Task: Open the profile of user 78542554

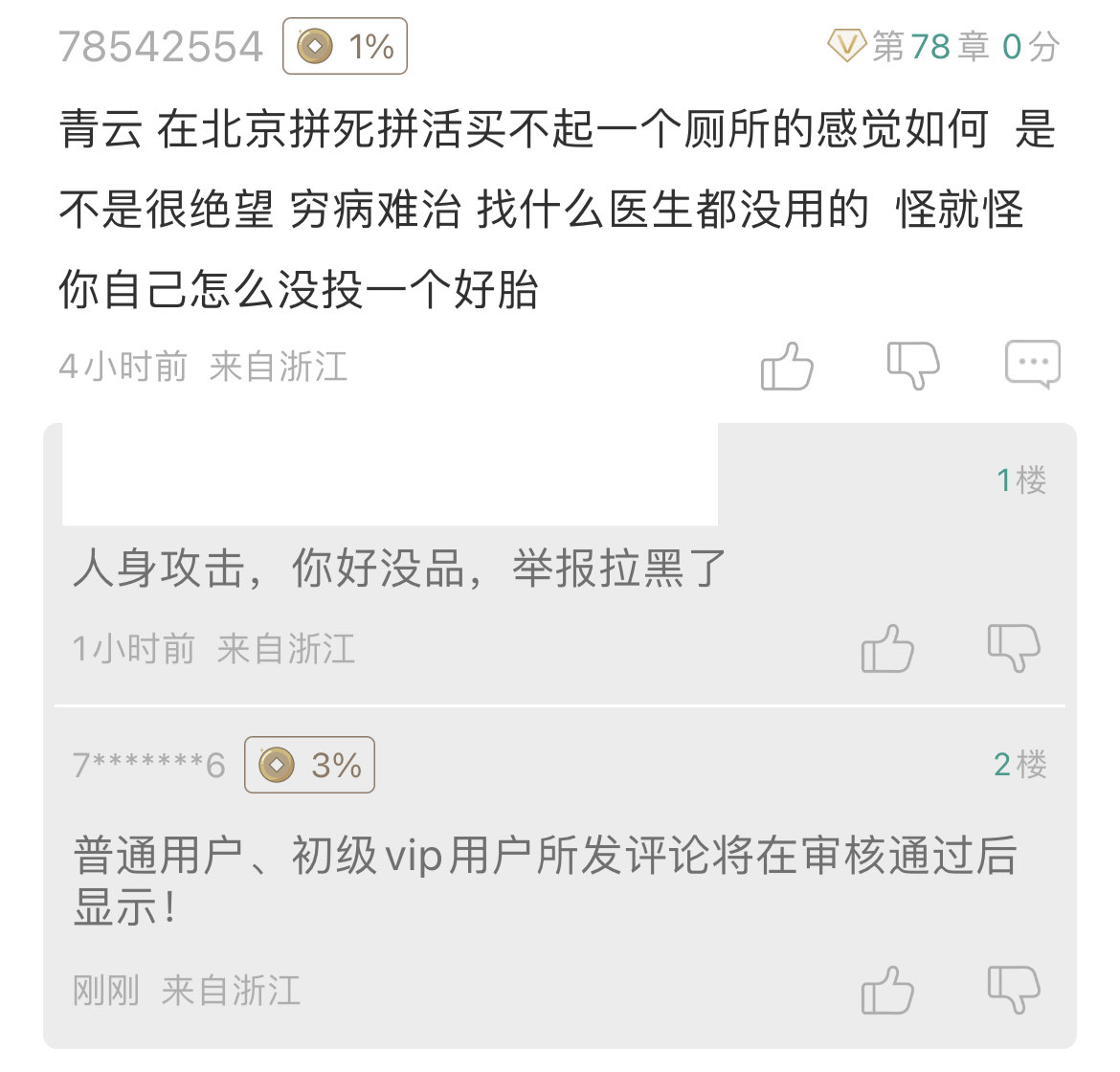Action: [161, 47]
